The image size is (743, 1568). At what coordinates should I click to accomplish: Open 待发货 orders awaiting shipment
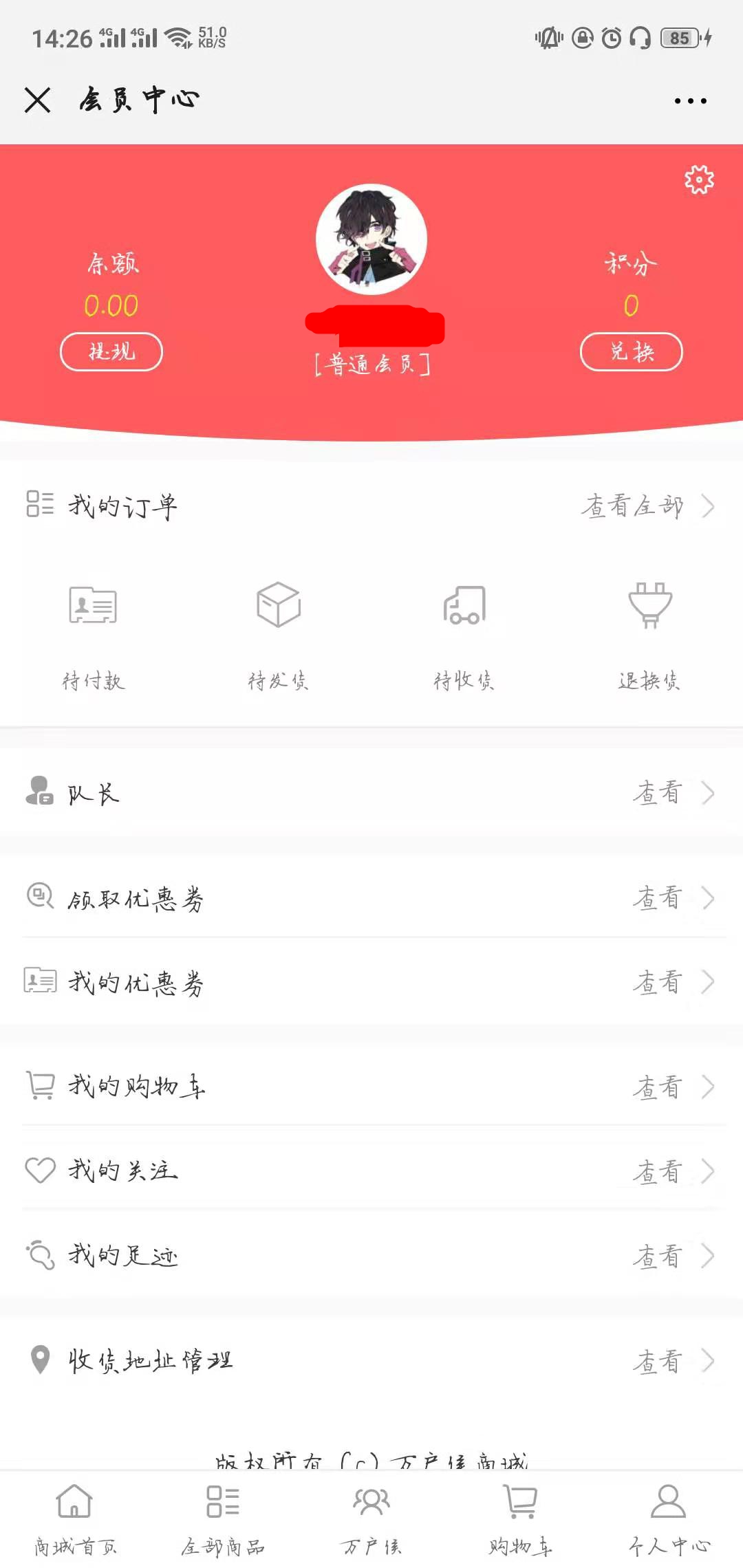pos(279,633)
